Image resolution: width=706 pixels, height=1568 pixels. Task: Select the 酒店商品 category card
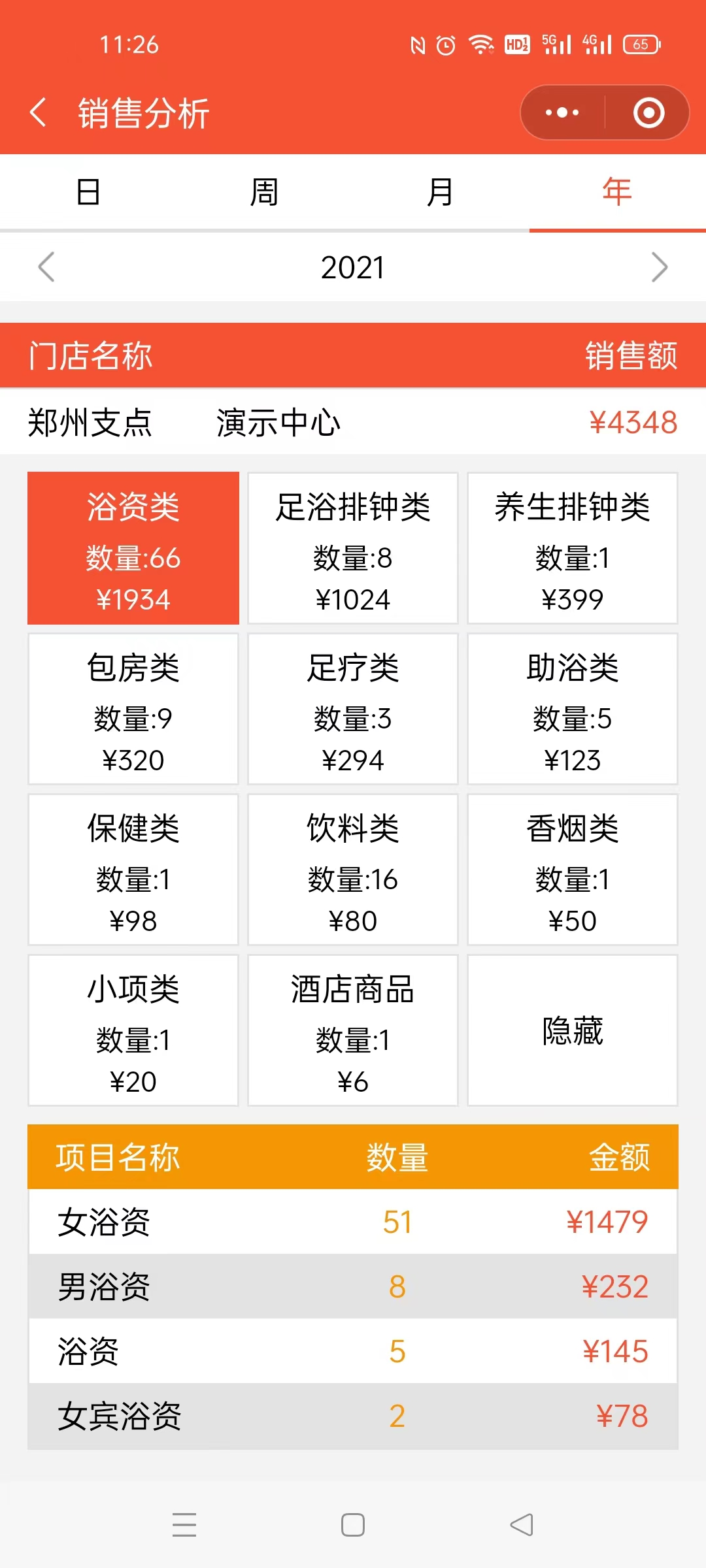point(353,1030)
